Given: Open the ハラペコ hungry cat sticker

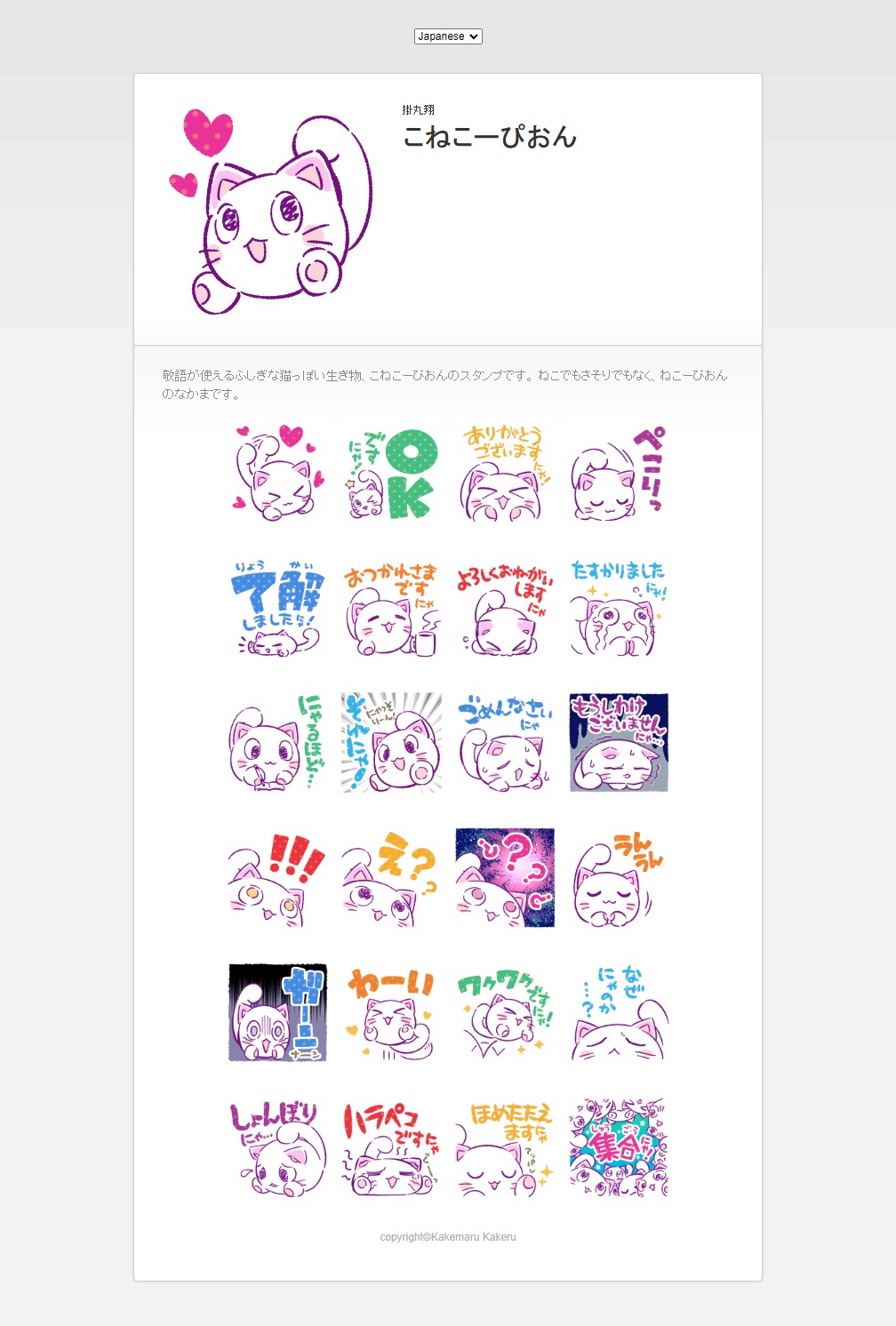Looking at the screenshot, I should [391, 1148].
